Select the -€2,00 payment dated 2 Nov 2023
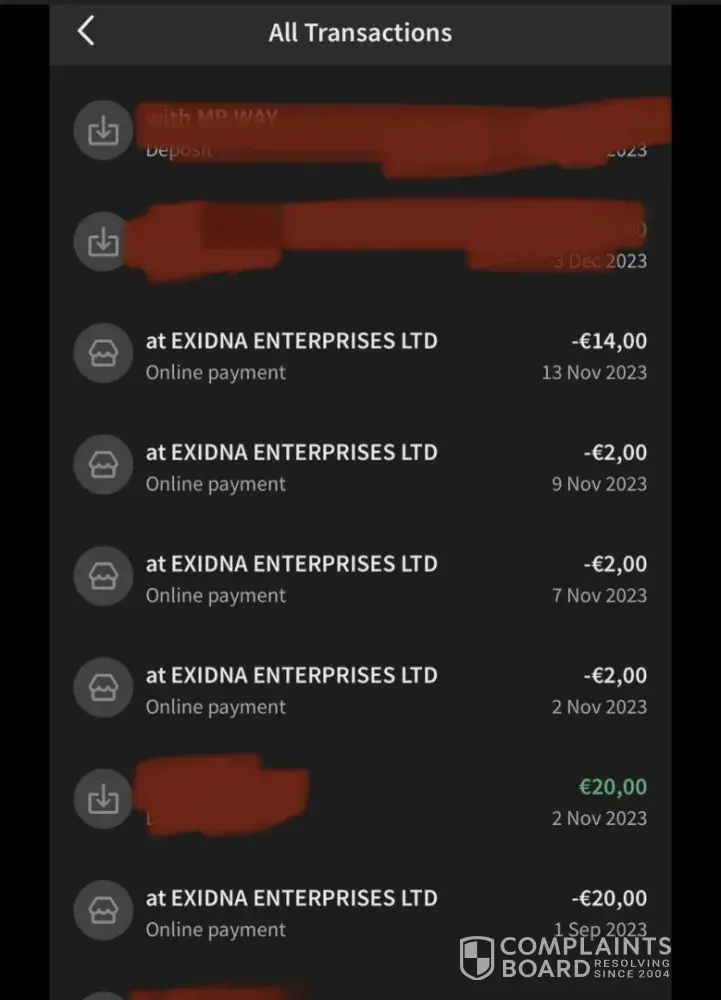This screenshot has width=721, height=1000. pos(360,690)
